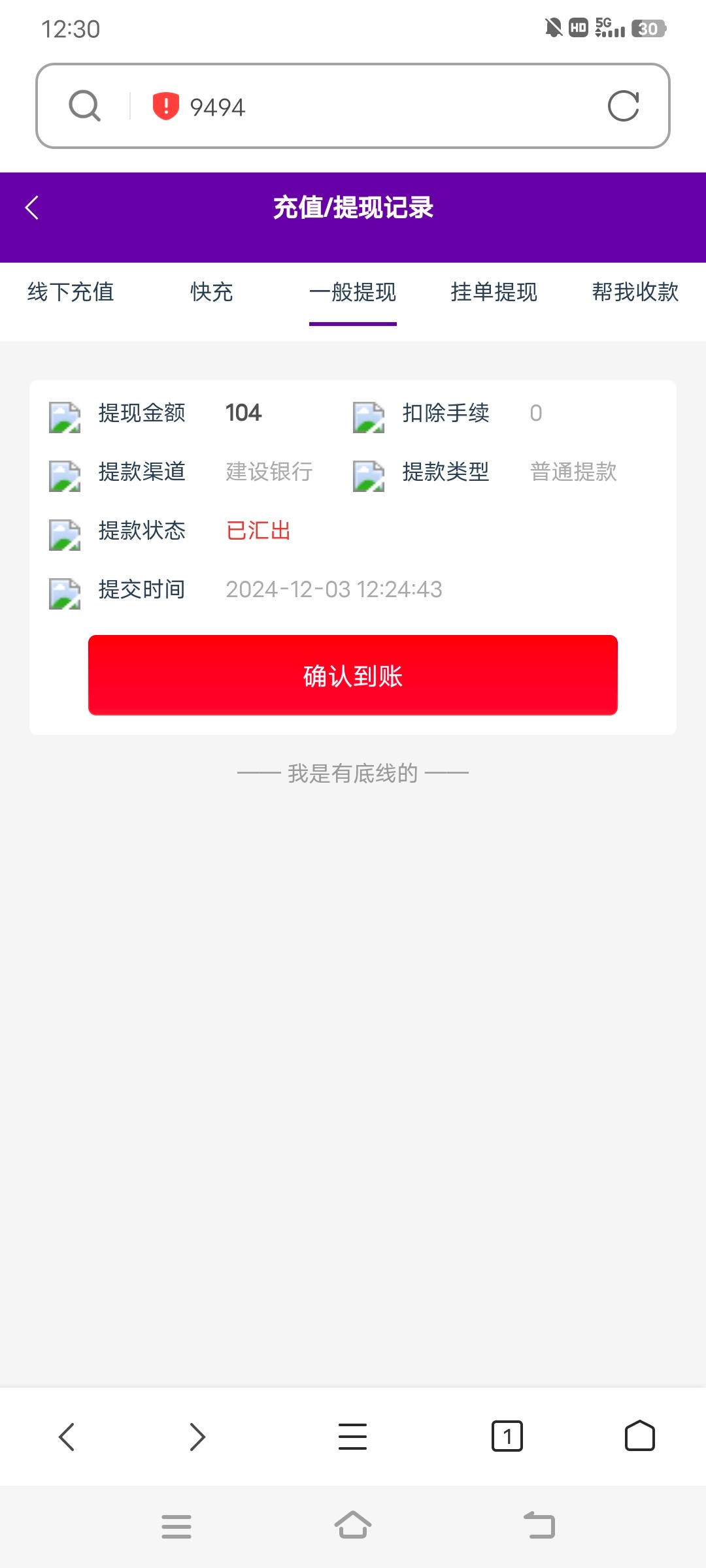Switch to the 挂单提现 tab
Screen dimensions: 706x1568
(494, 293)
